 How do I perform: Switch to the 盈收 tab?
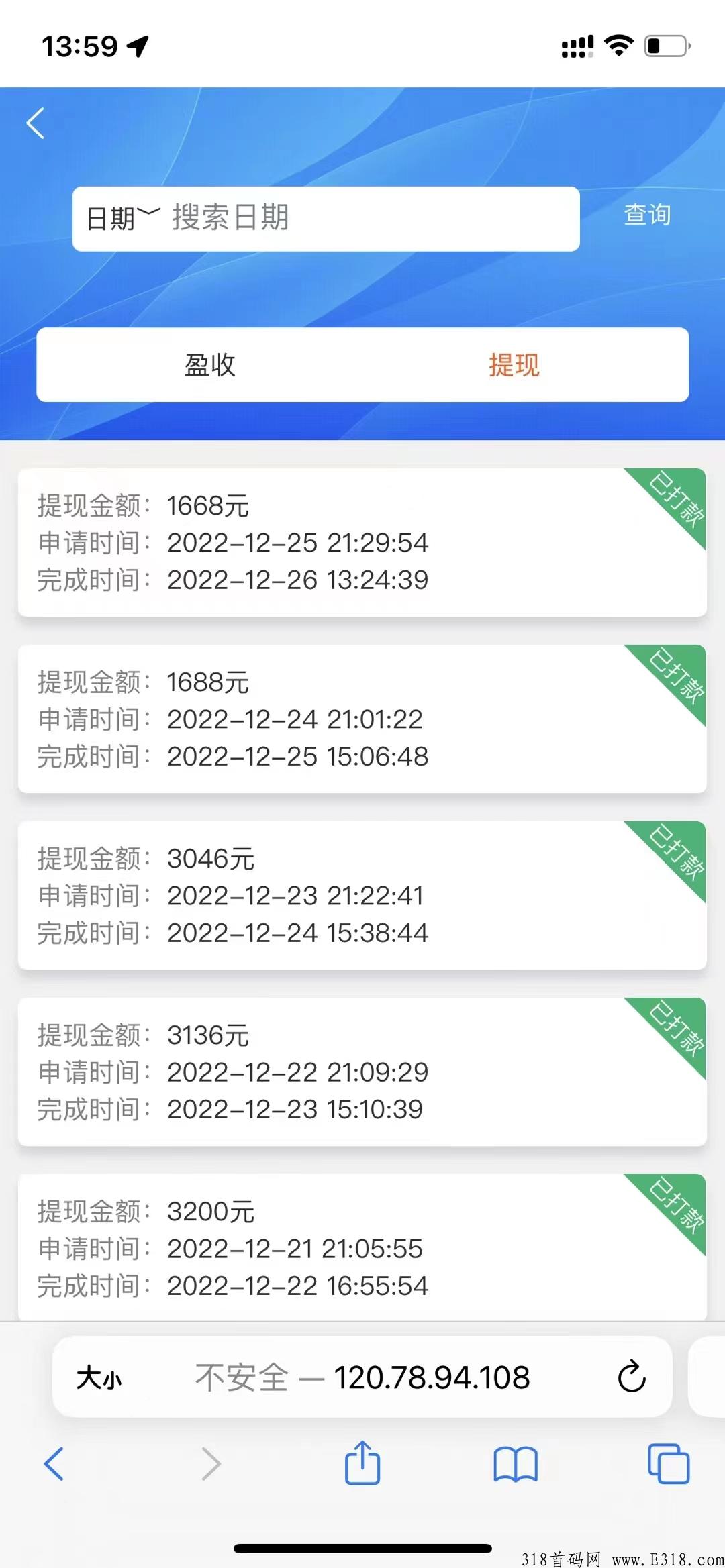(210, 366)
